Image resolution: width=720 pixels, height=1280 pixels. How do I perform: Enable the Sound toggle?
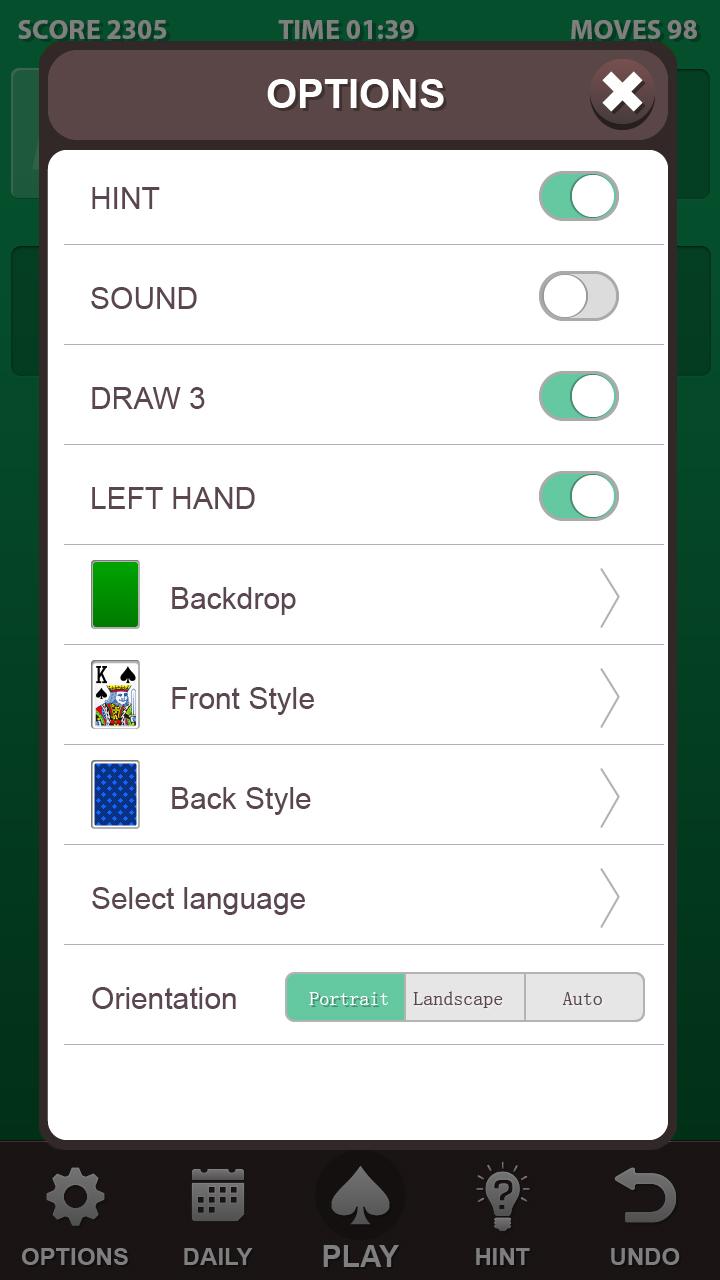coord(578,296)
